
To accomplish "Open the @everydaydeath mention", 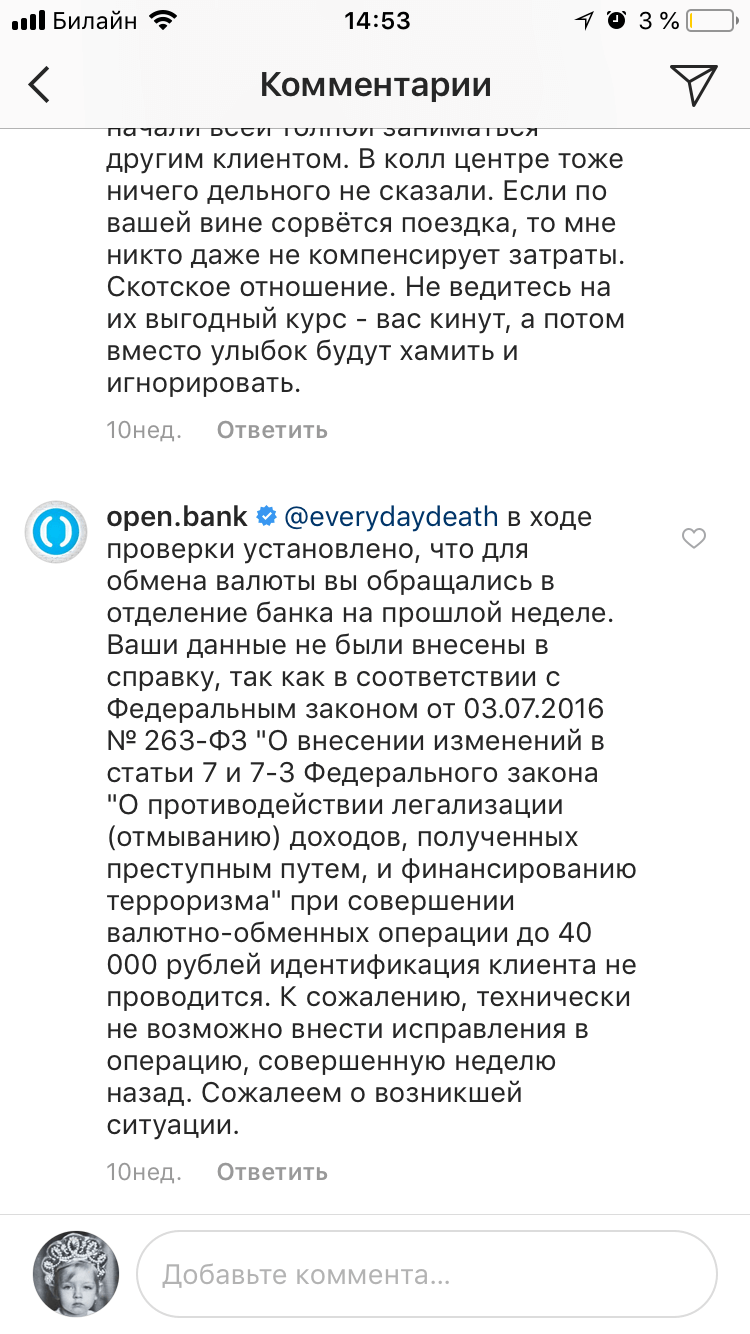I will click(391, 517).
